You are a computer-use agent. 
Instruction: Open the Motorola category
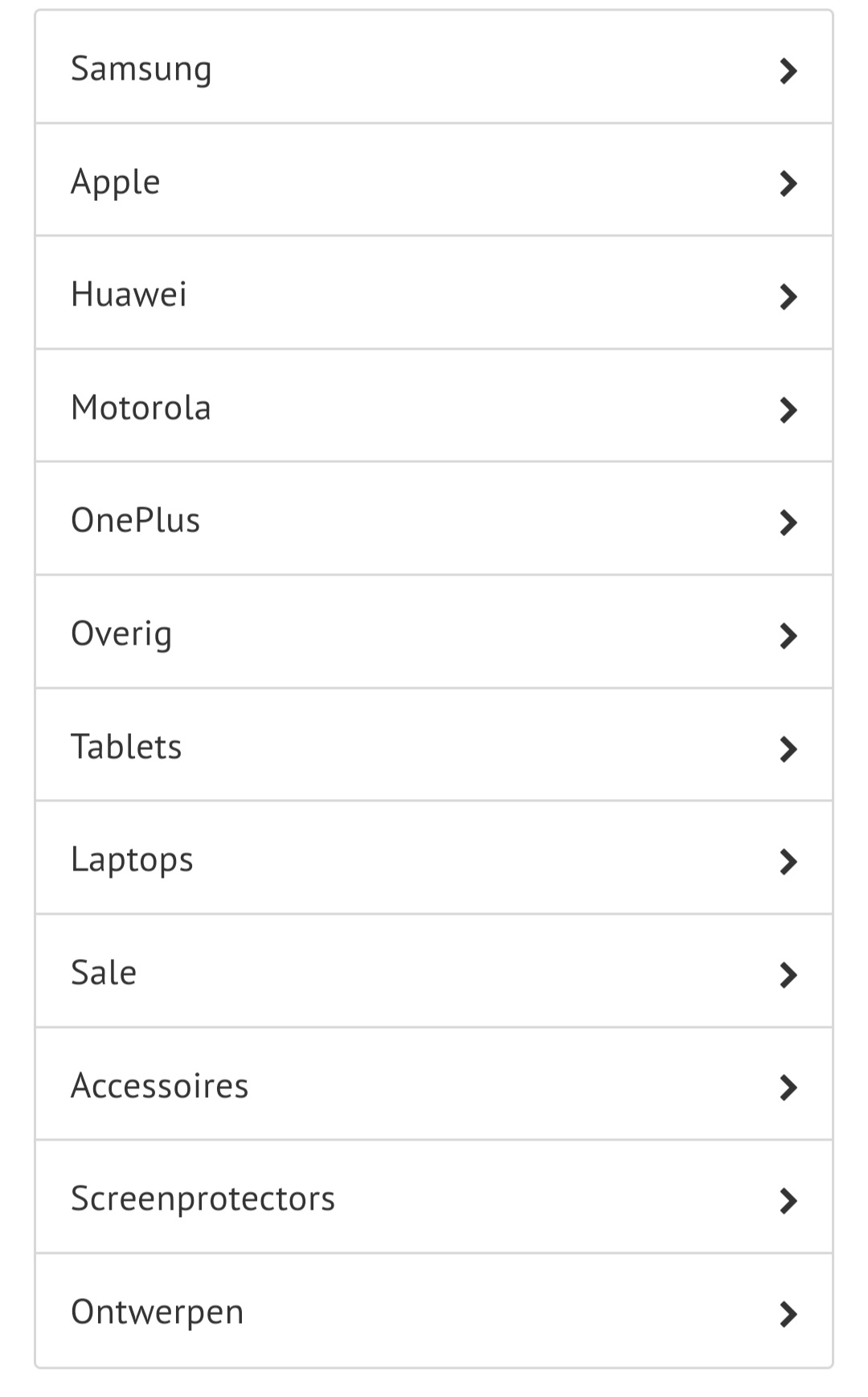434,406
